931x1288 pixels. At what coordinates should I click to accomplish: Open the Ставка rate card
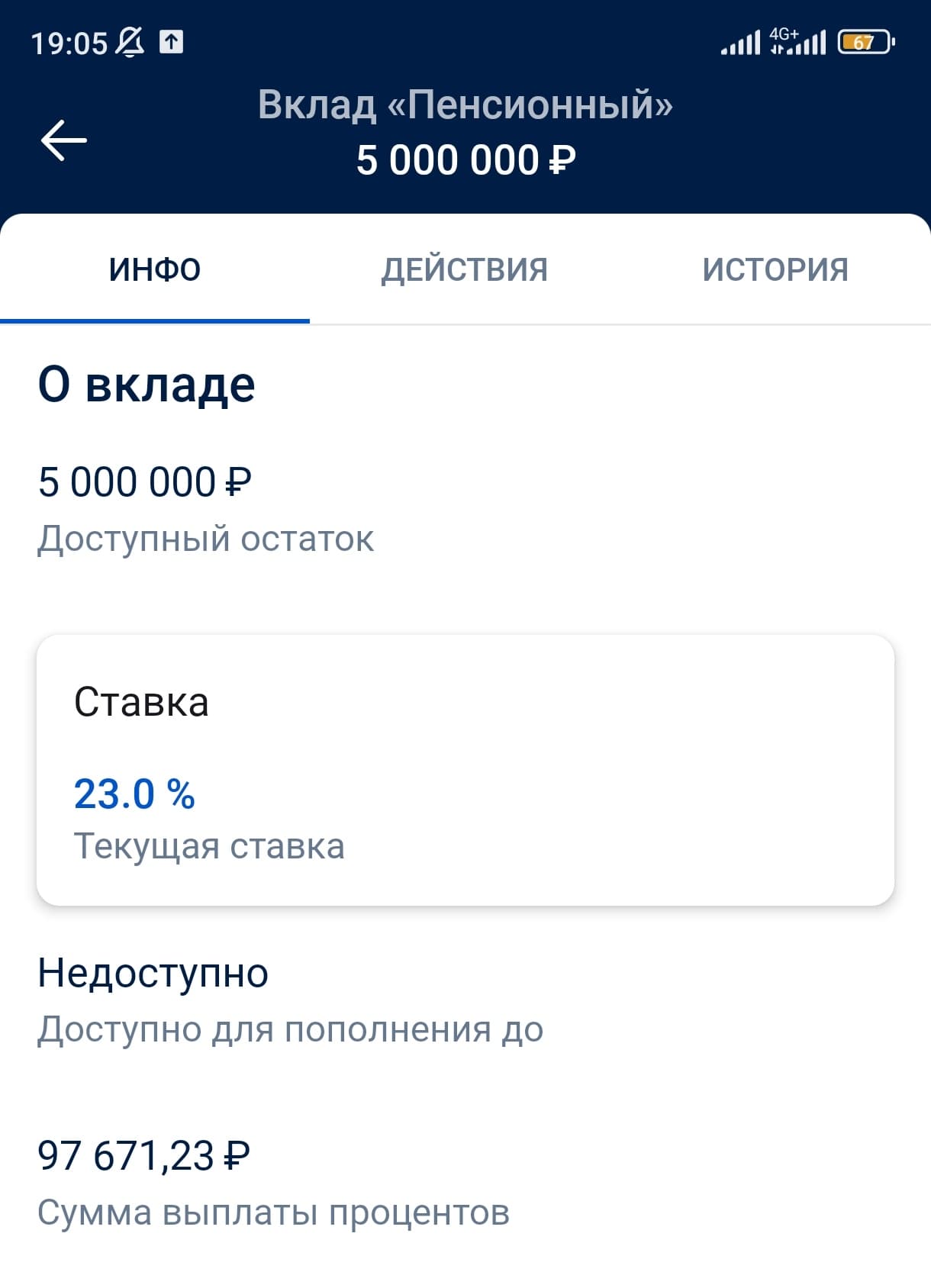coord(465,770)
